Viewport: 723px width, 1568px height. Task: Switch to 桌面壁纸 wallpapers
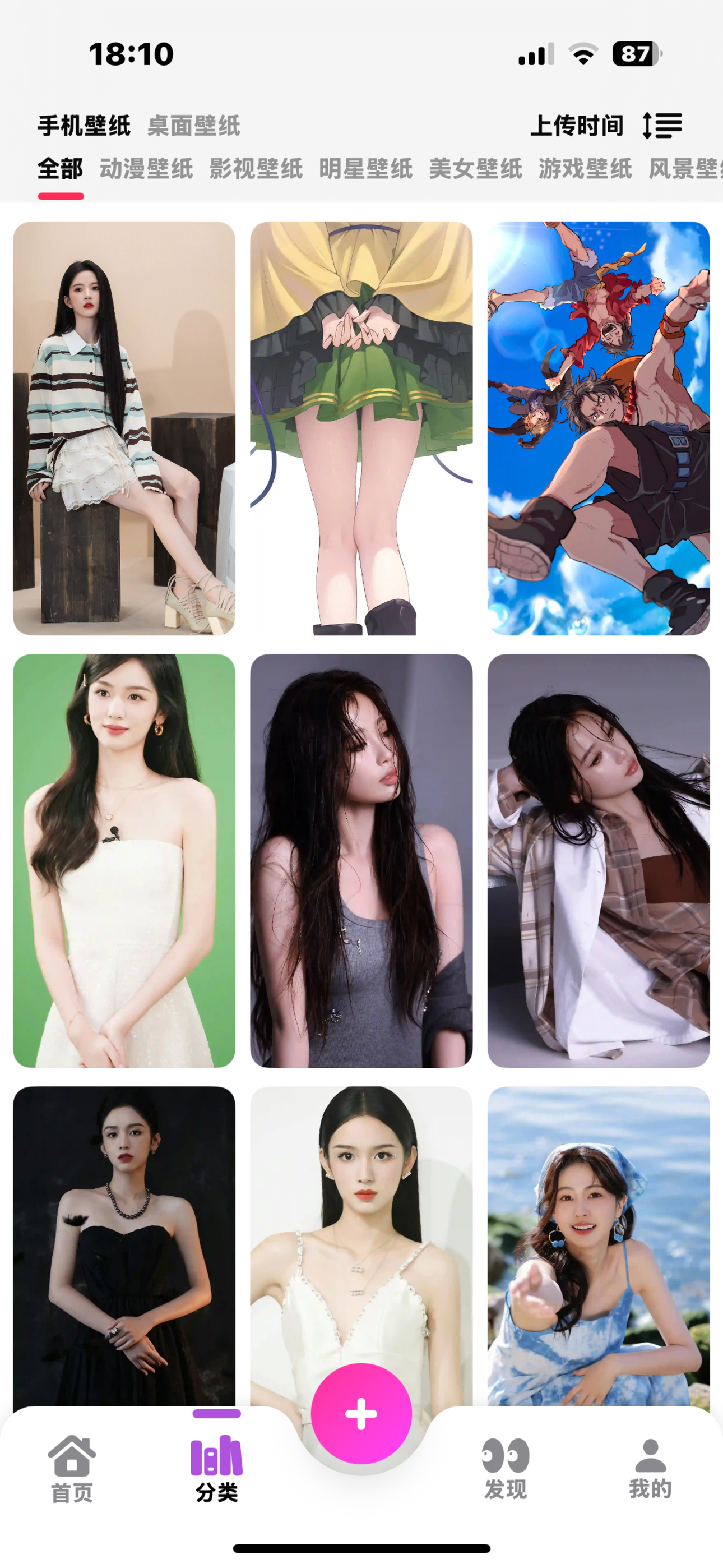point(193,126)
